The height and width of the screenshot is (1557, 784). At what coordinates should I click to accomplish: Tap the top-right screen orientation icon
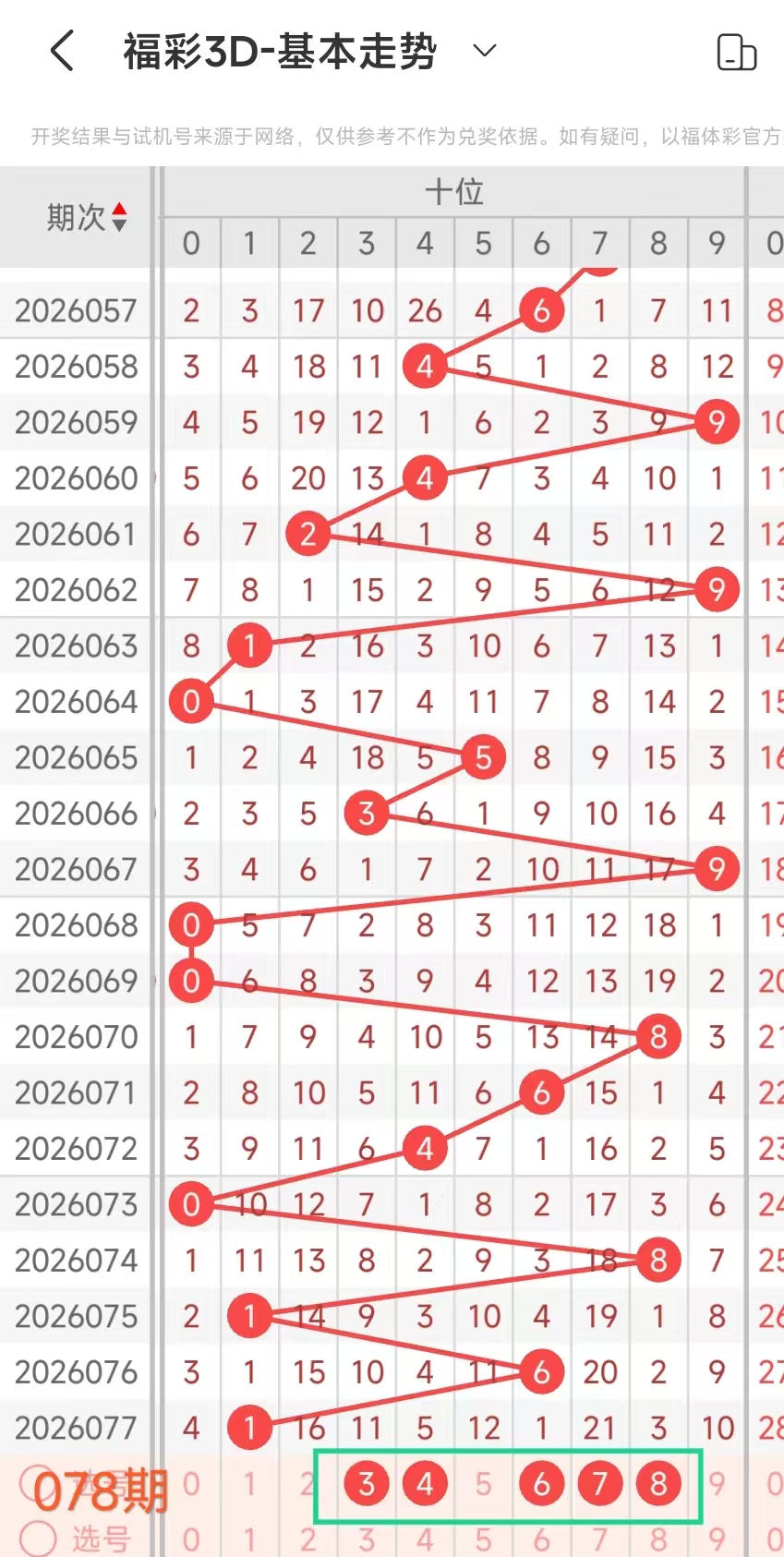click(736, 52)
